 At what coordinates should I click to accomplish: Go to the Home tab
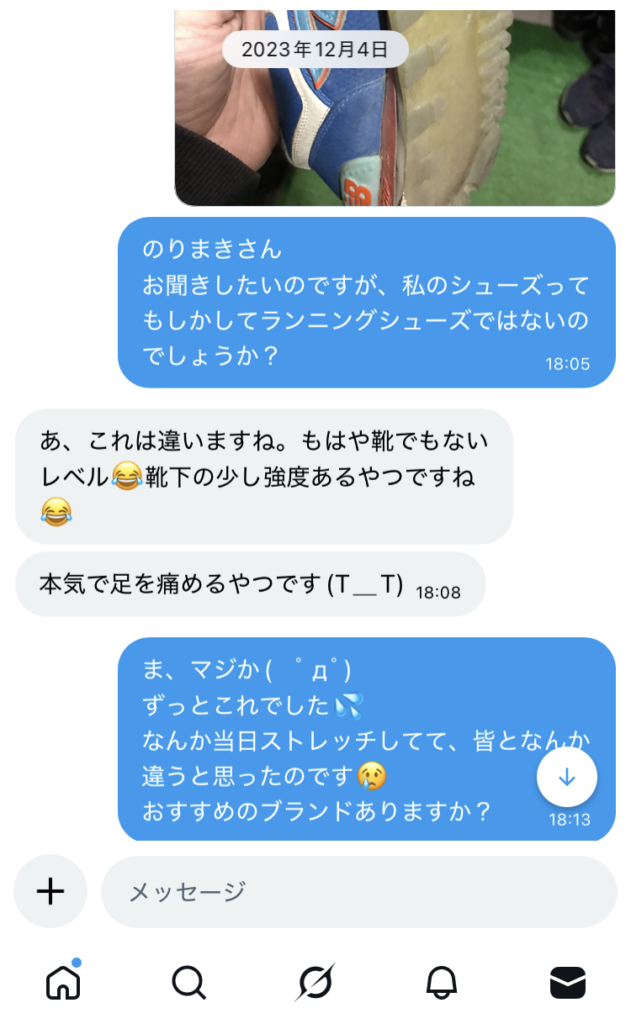tap(63, 983)
